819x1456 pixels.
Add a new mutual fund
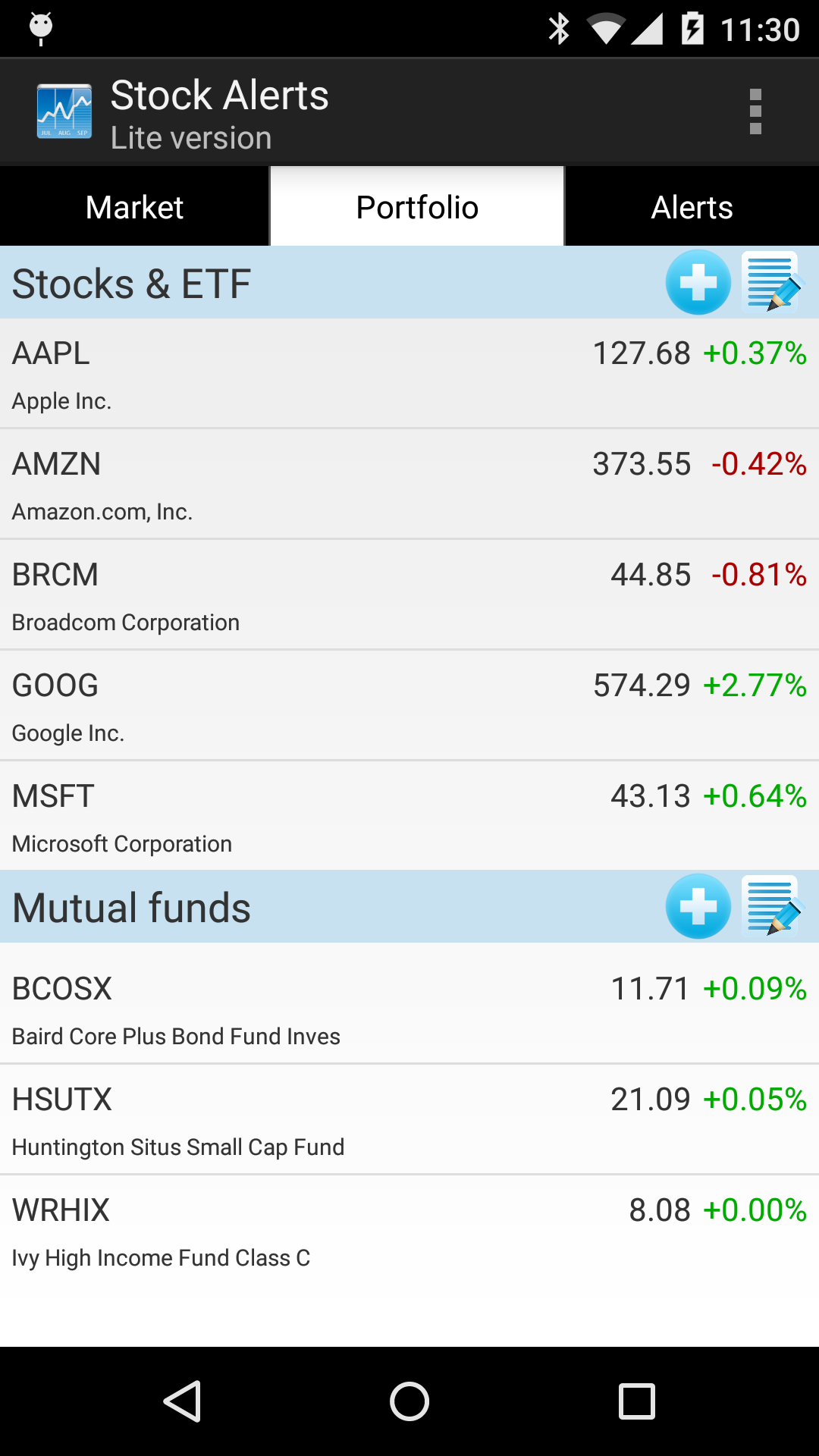pyautogui.click(x=698, y=906)
